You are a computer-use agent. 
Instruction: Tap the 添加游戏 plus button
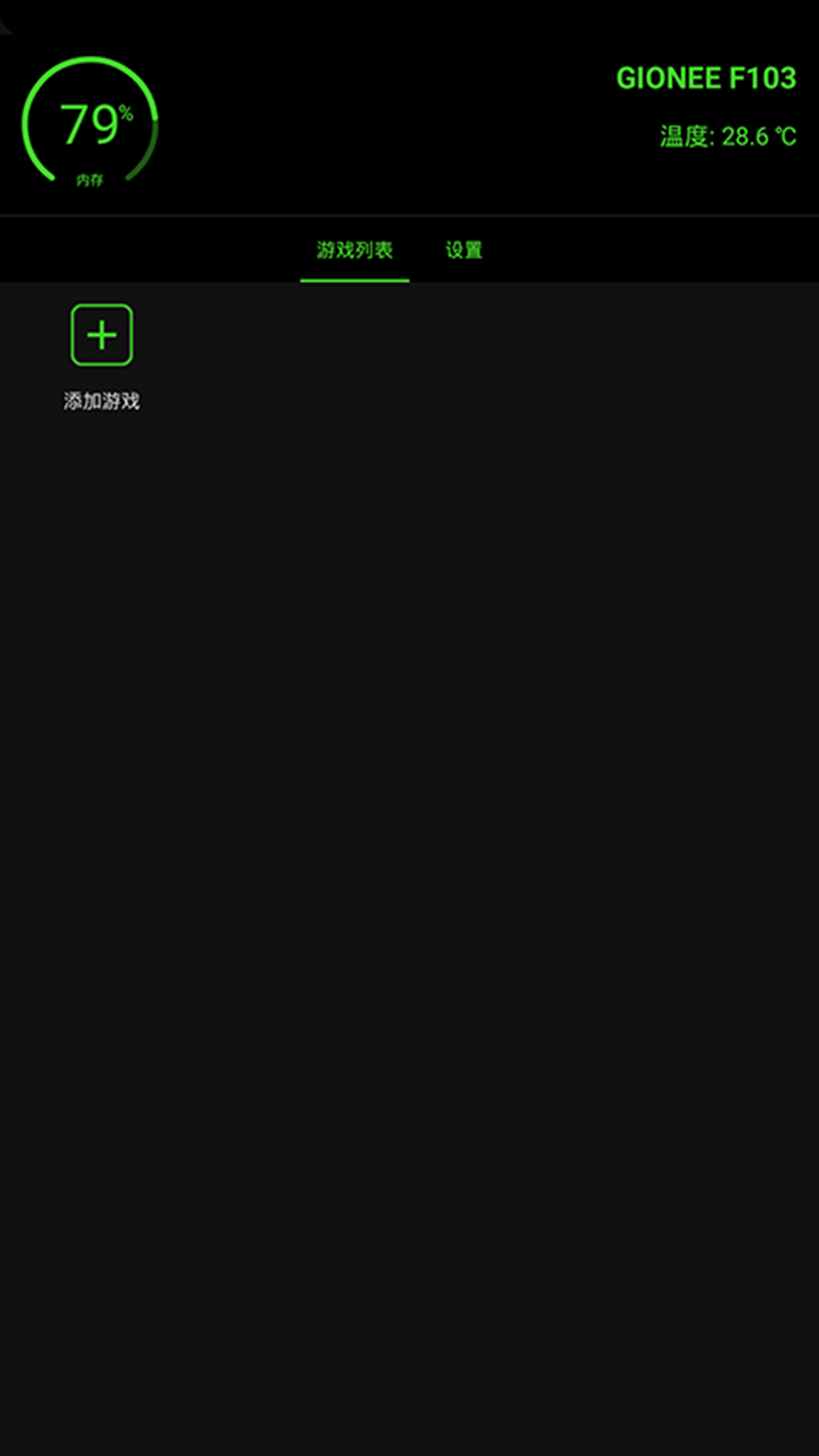[102, 335]
